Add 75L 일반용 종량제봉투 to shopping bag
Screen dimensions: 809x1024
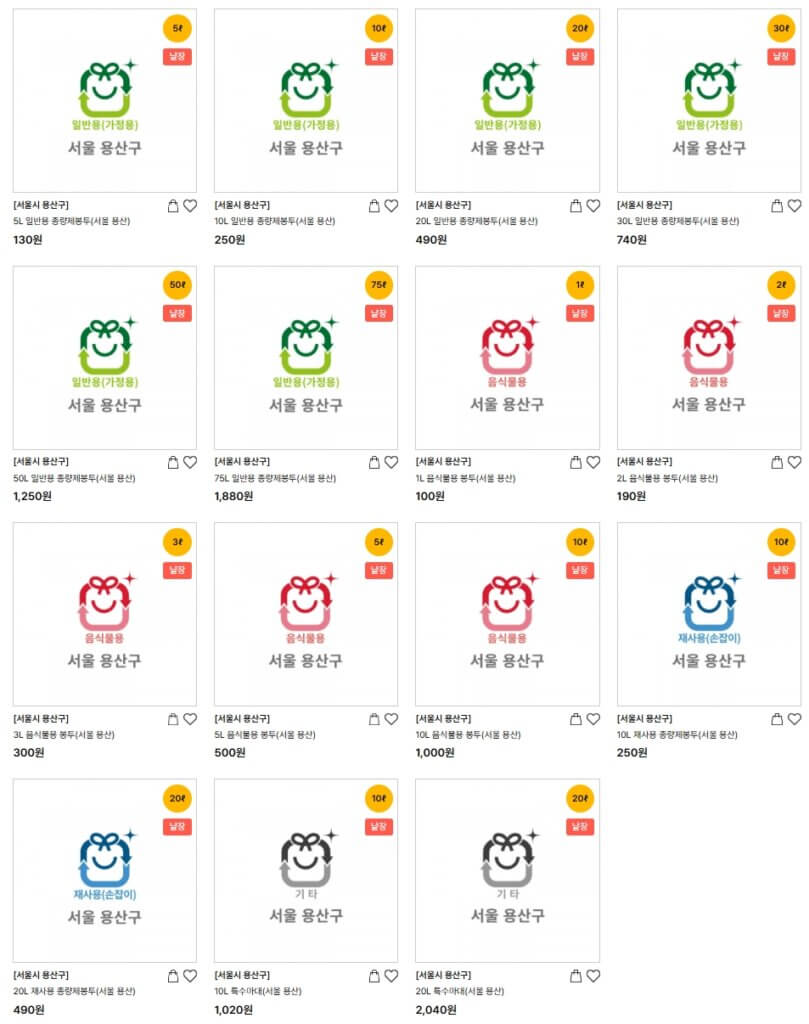374,462
